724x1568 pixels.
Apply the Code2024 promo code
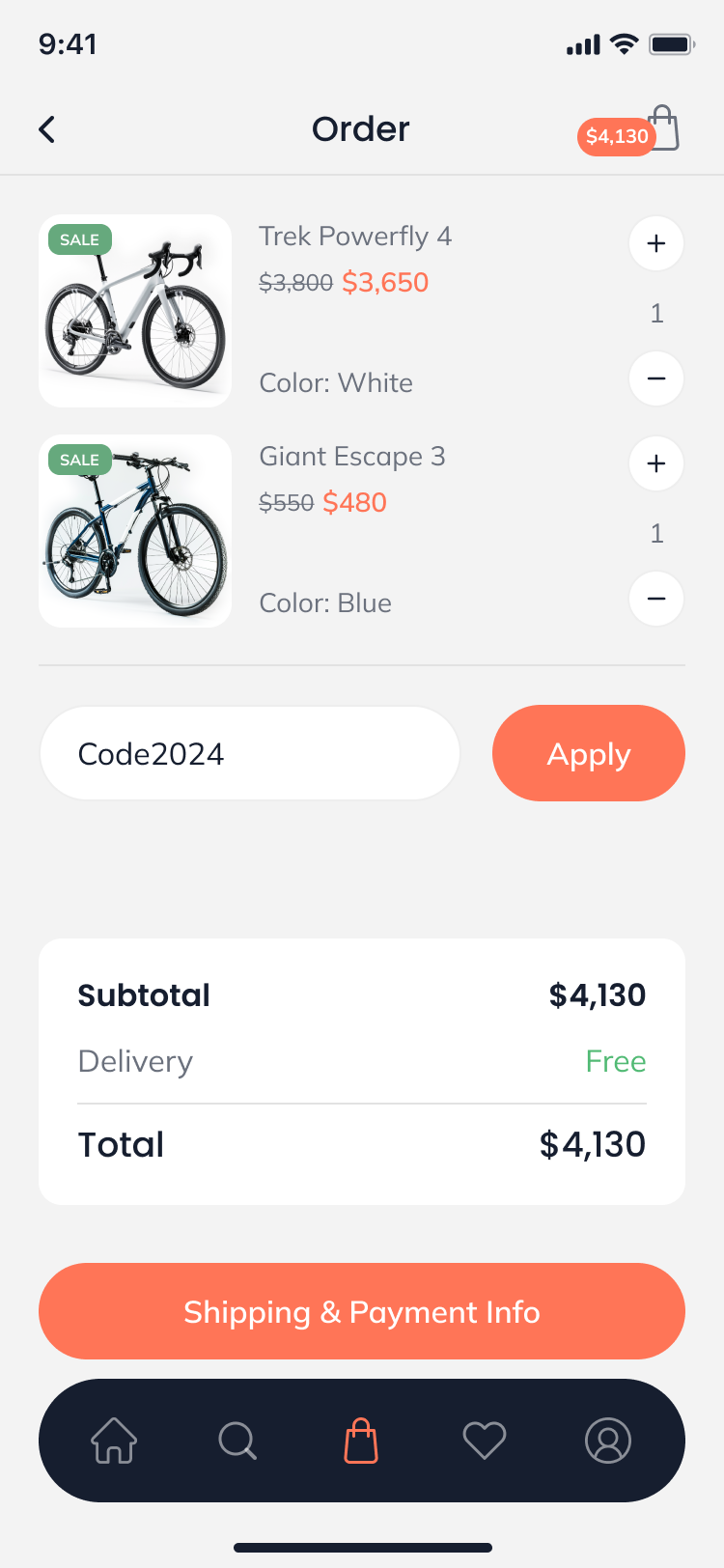[x=588, y=753]
